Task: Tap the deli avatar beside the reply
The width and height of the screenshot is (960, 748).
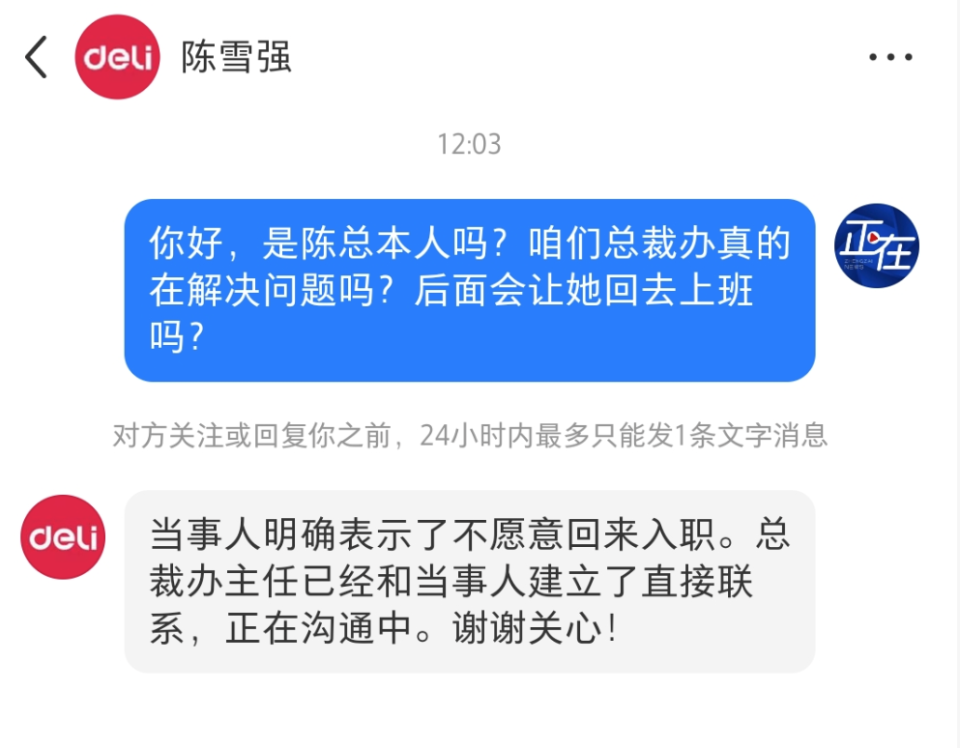Action: click(63, 537)
